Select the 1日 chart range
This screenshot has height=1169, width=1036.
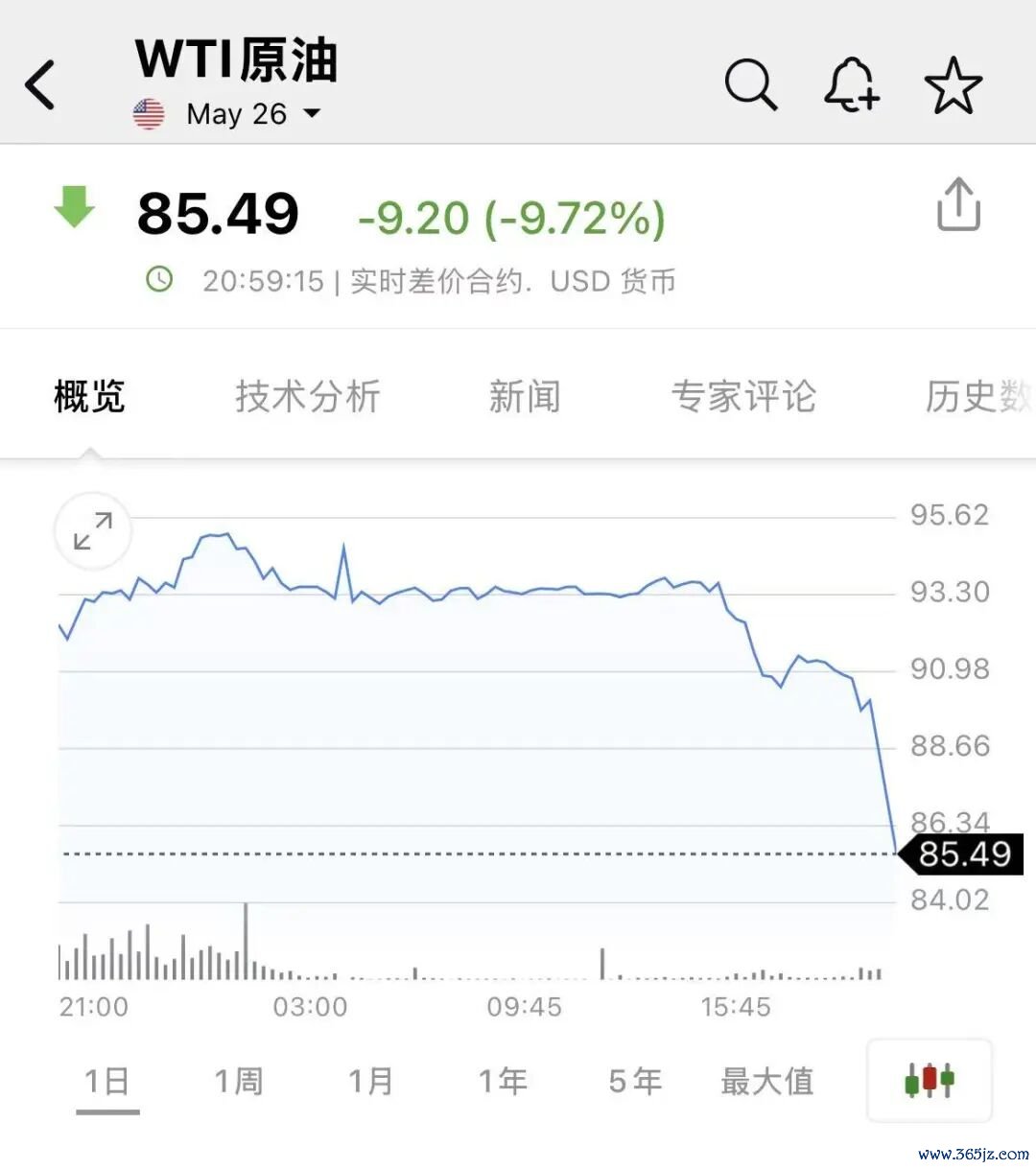(x=107, y=1082)
